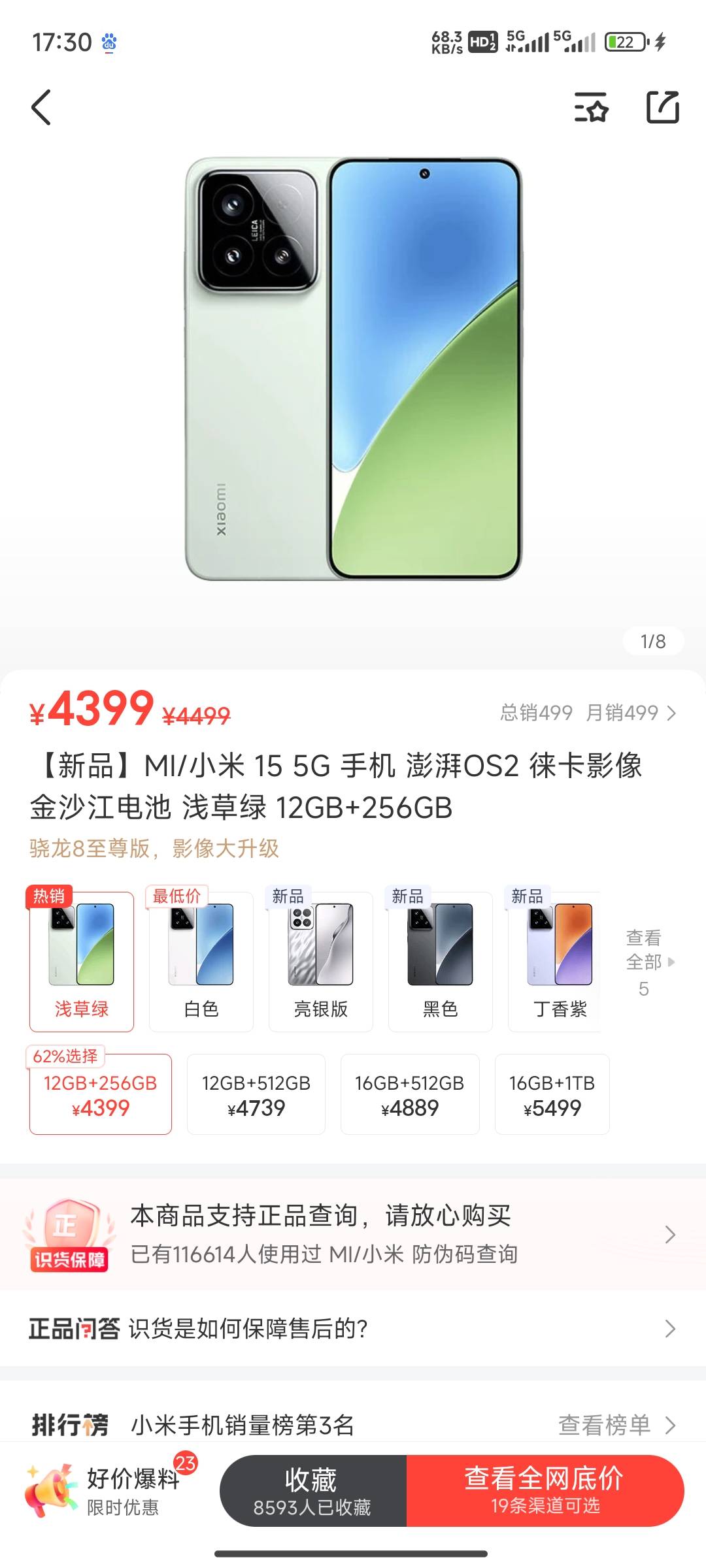Open the main product image gallery
This screenshot has width=706, height=1568.
[x=353, y=369]
